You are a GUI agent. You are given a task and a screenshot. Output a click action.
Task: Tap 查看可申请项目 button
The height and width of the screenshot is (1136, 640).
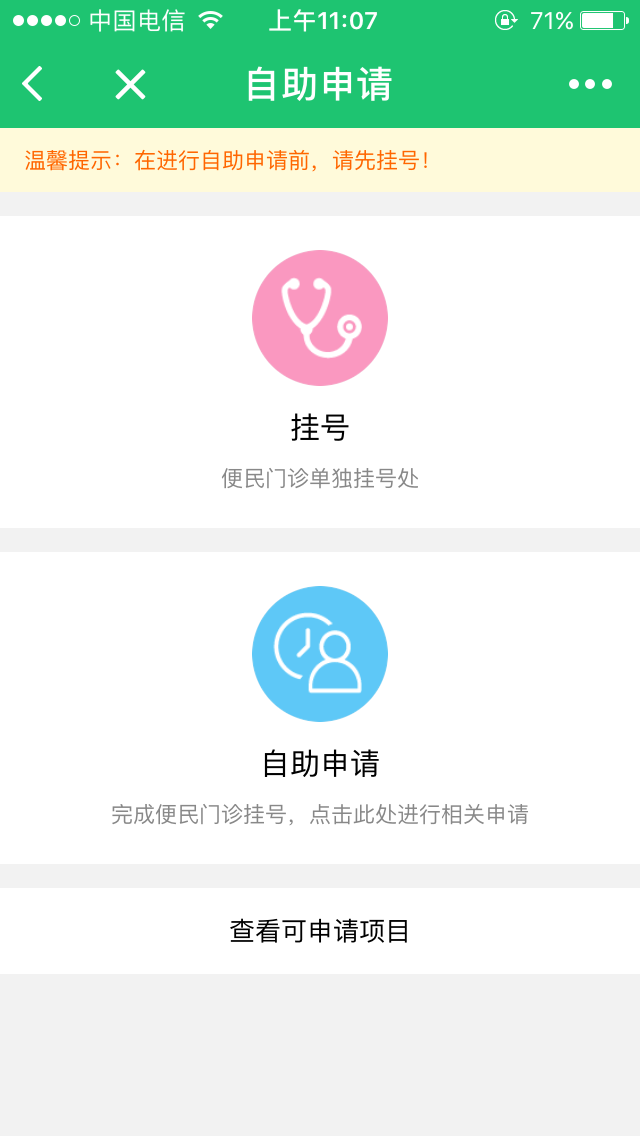320,931
